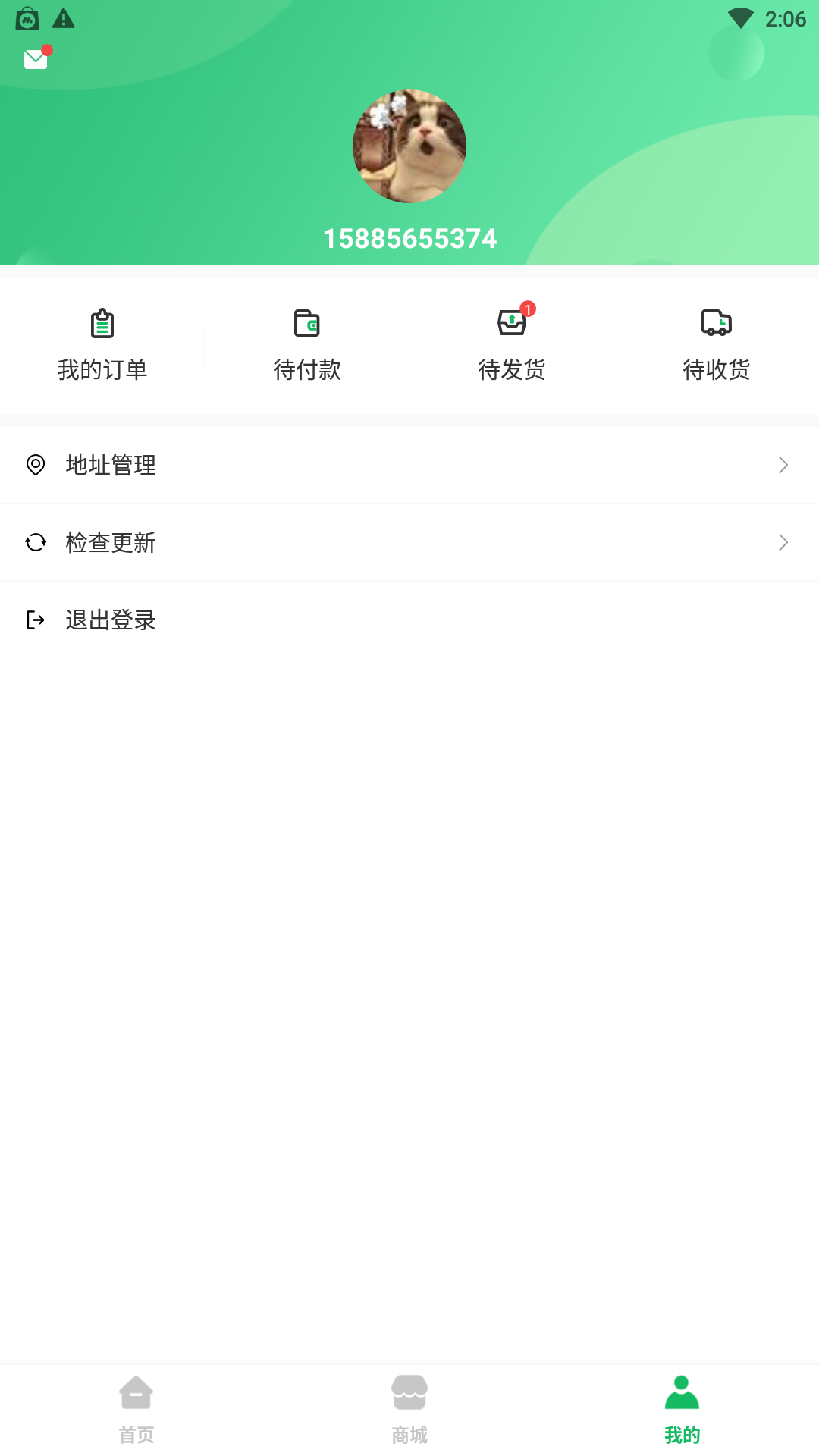Open the message envelope with red notification dot
The height and width of the screenshot is (1456, 819).
click(36, 58)
